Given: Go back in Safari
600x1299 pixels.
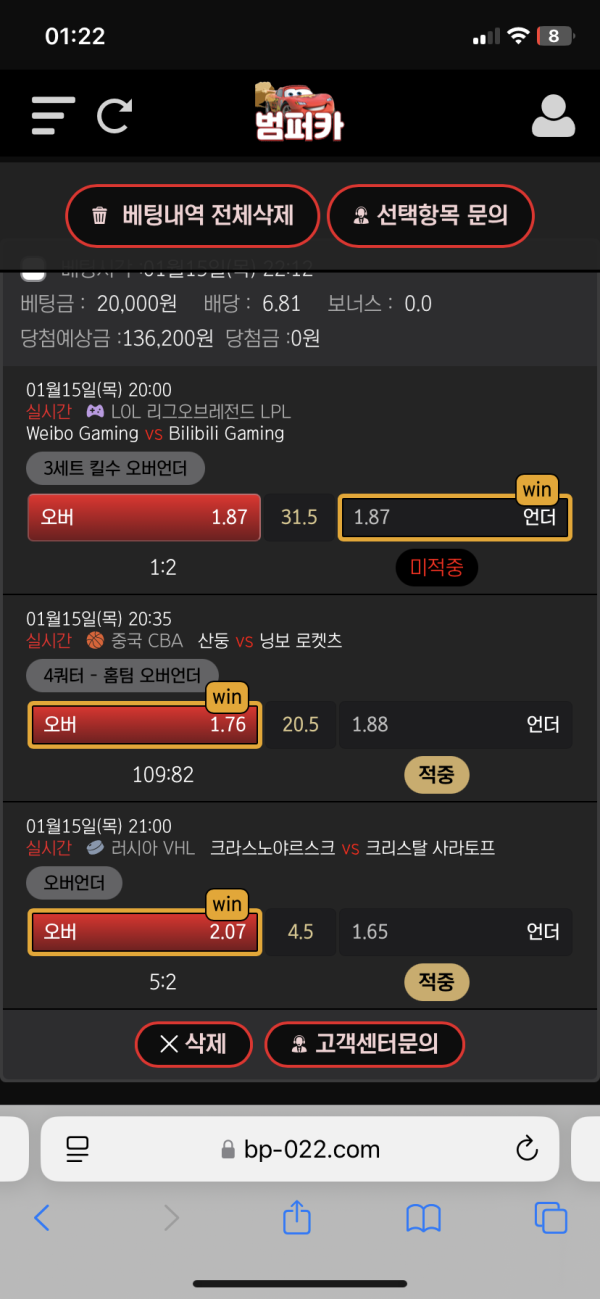Looking at the screenshot, I should (42, 1217).
